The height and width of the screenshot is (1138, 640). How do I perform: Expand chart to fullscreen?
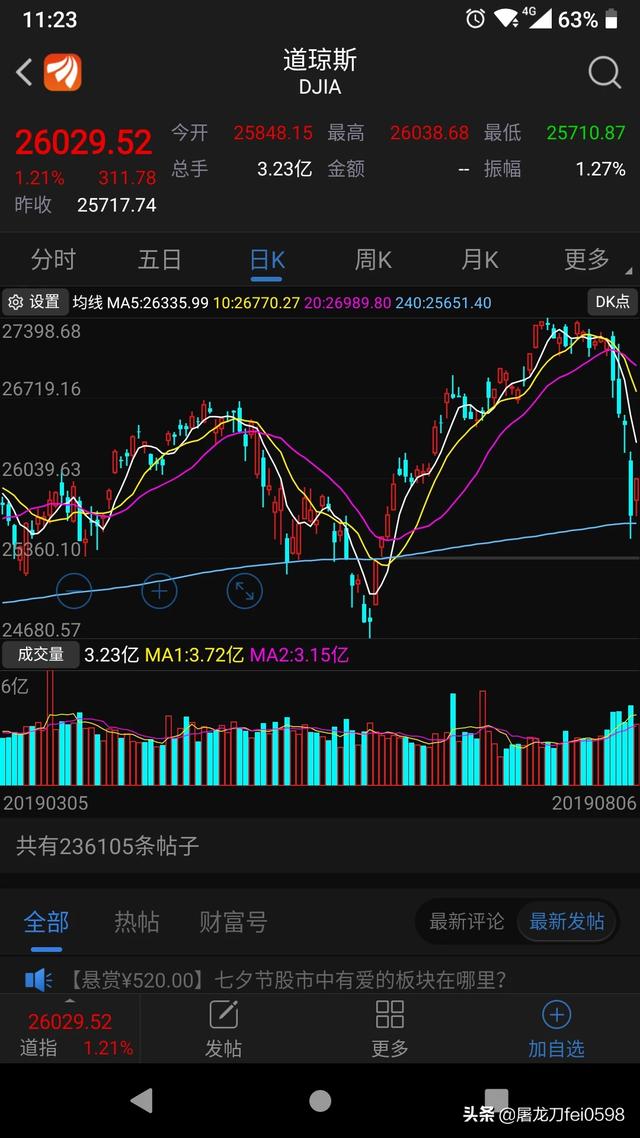[244, 590]
